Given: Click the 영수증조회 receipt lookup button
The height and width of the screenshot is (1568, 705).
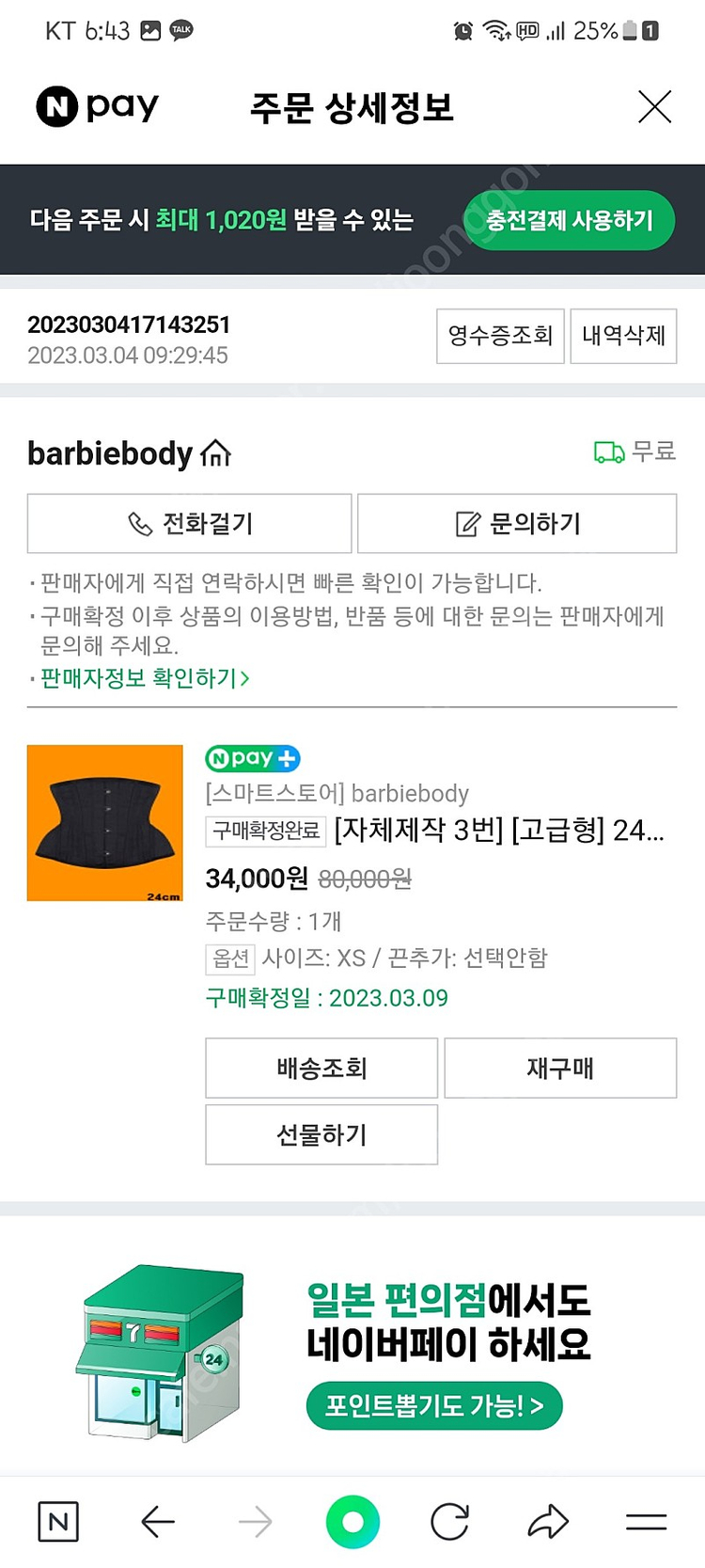Looking at the screenshot, I should 499,337.
